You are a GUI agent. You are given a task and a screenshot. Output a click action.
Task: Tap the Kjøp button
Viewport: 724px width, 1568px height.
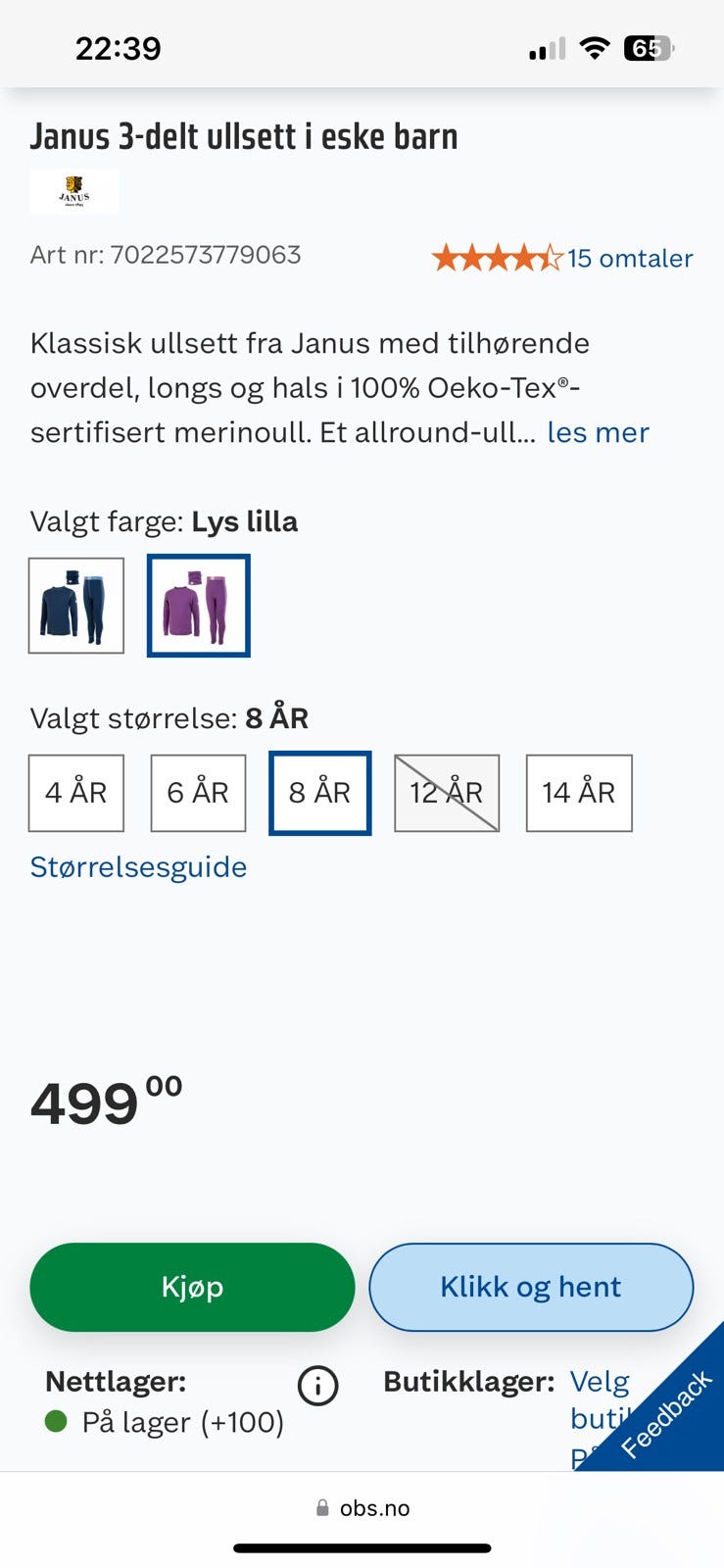pyautogui.click(x=192, y=1287)
